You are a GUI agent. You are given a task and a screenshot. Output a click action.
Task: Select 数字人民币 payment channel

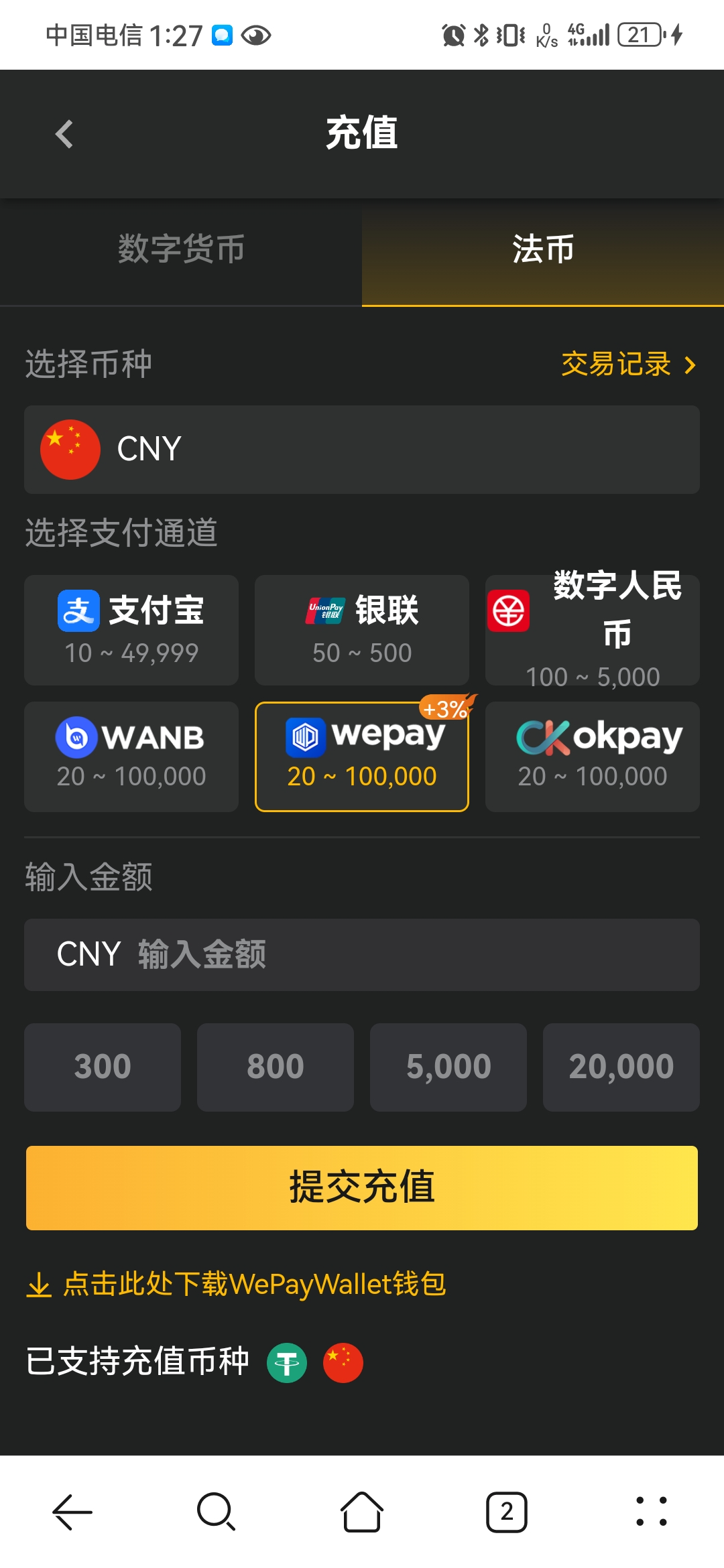(593, 630)
